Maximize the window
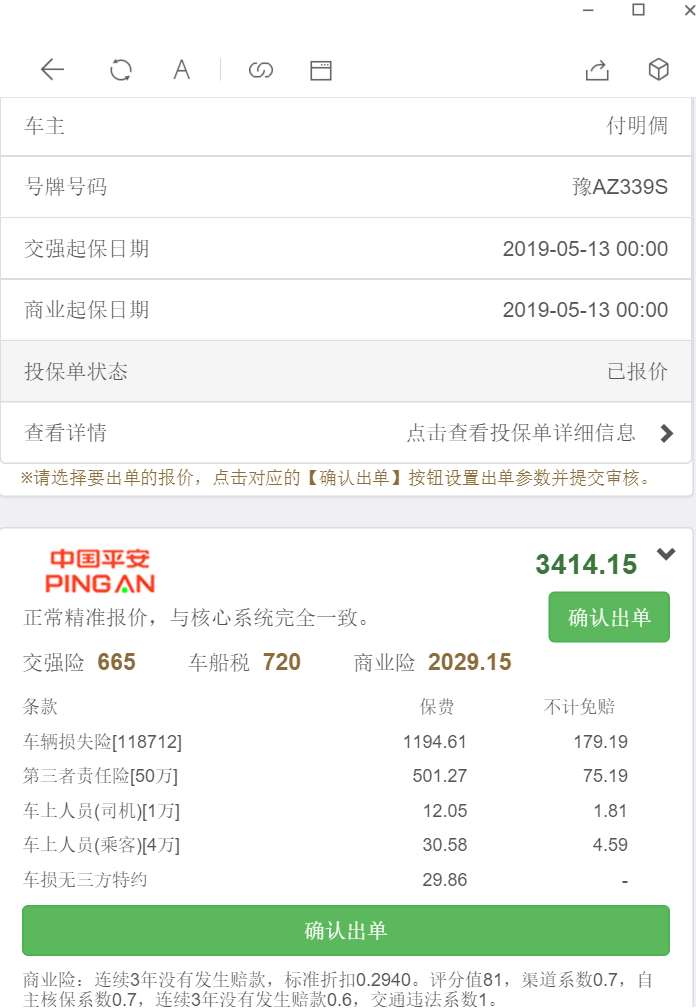Image resolution: width=696 pixels, height=1008 pixels. (638, 10)
